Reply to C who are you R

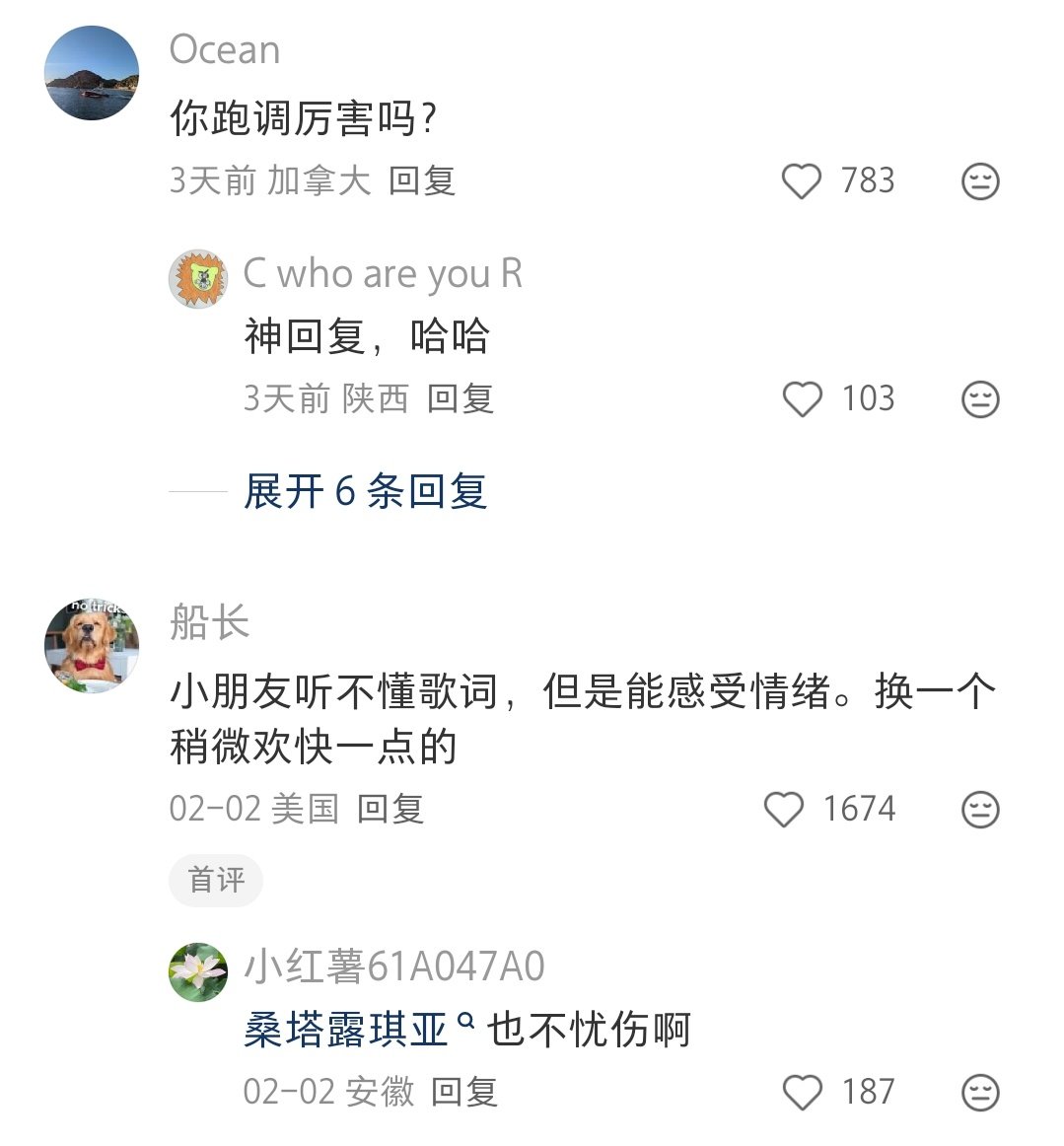(460, 398)
